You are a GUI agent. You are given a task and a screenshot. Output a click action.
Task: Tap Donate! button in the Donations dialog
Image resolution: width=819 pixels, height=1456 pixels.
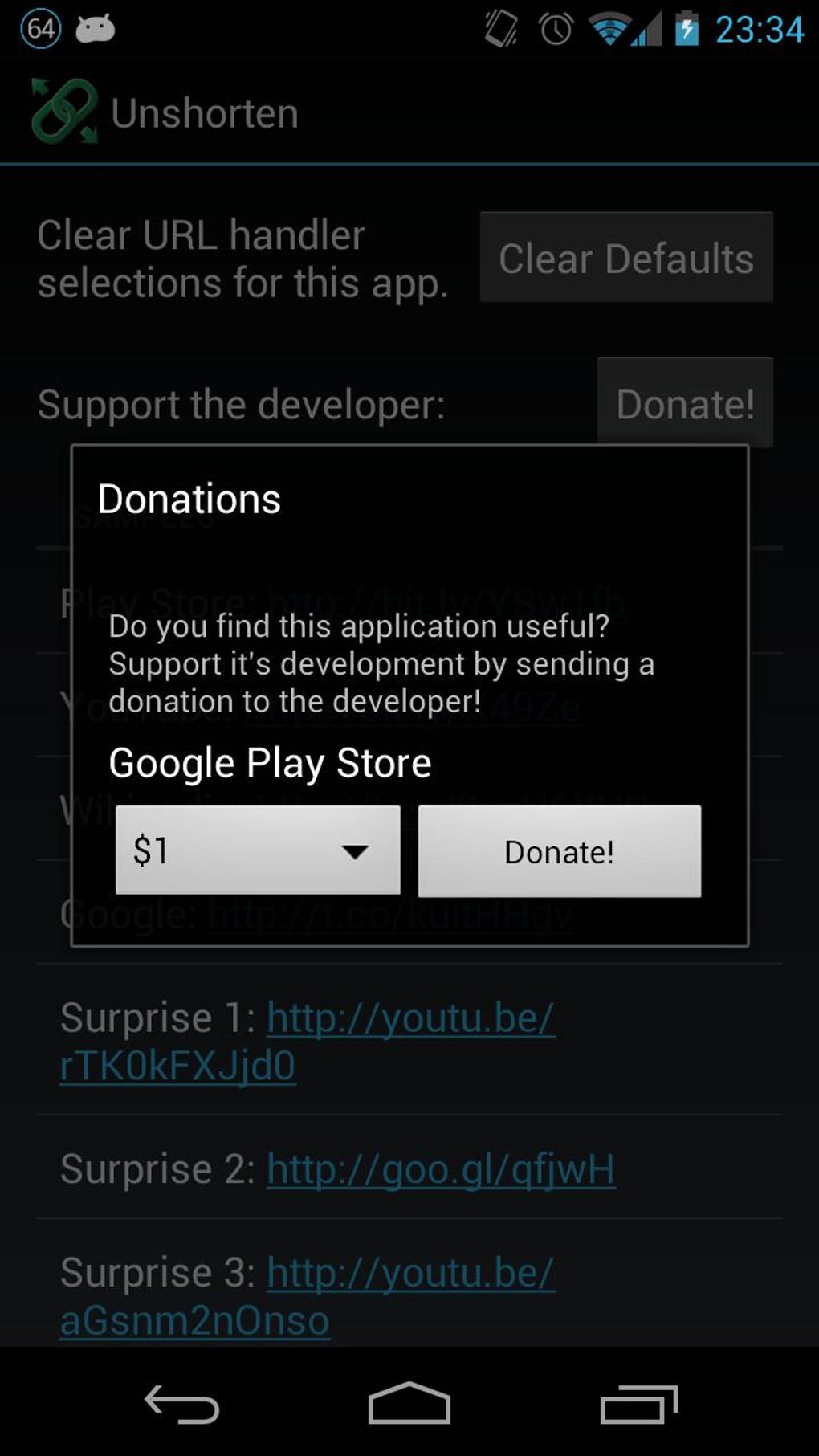pos(559,851)
